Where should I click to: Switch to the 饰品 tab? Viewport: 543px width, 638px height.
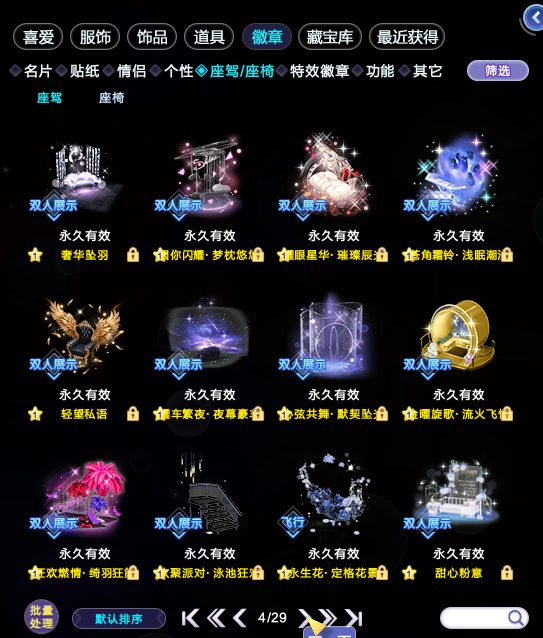[152, 37]
